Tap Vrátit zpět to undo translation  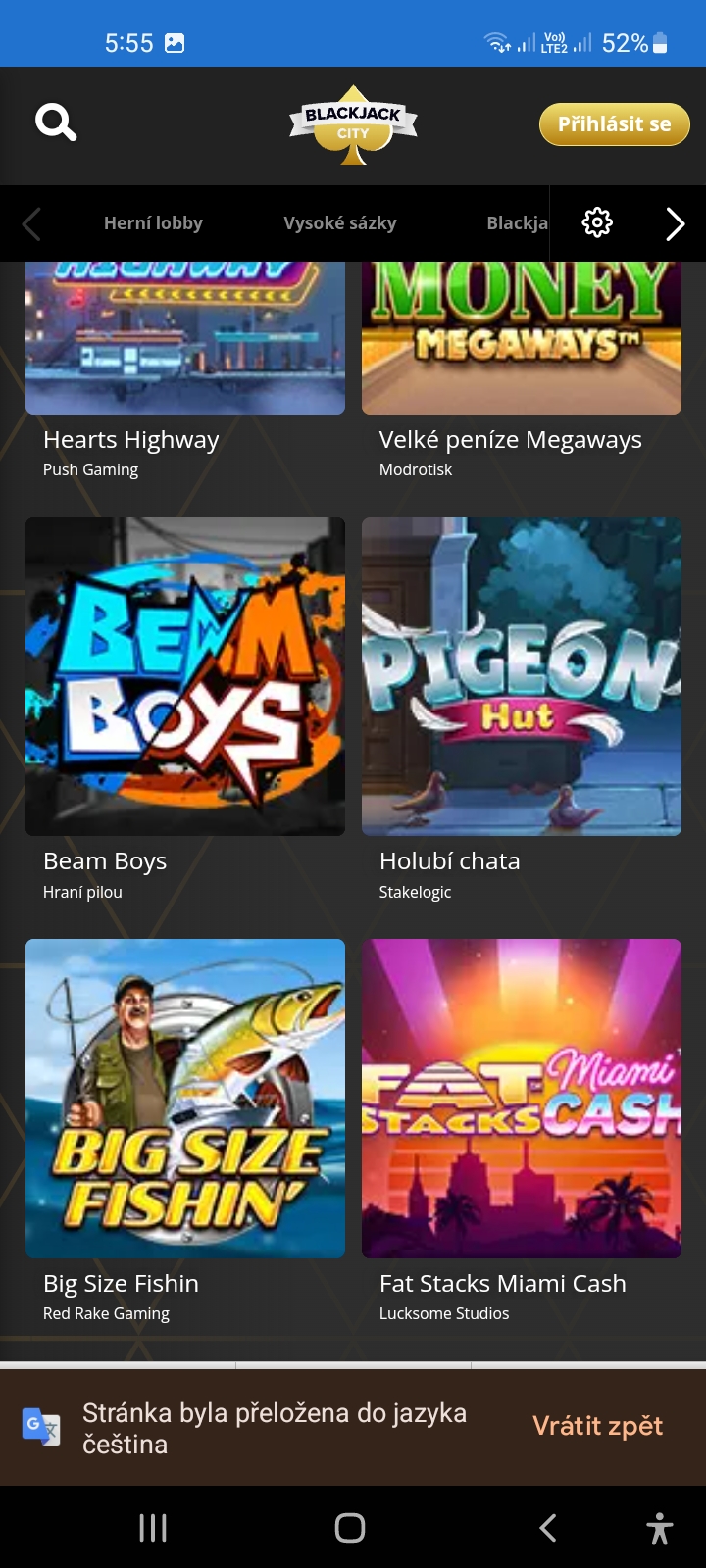pyautogui.click(x=597, y=1426)
